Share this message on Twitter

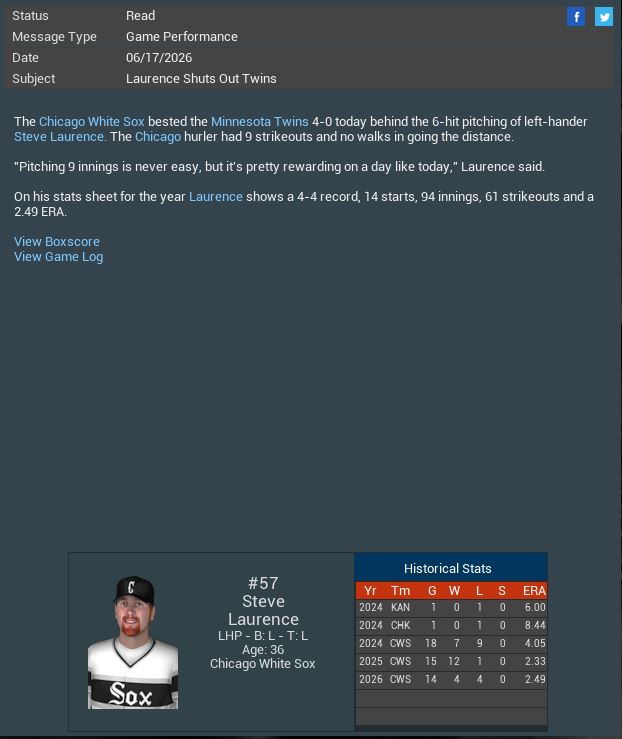pyautogui.click(x=604, y=16)
